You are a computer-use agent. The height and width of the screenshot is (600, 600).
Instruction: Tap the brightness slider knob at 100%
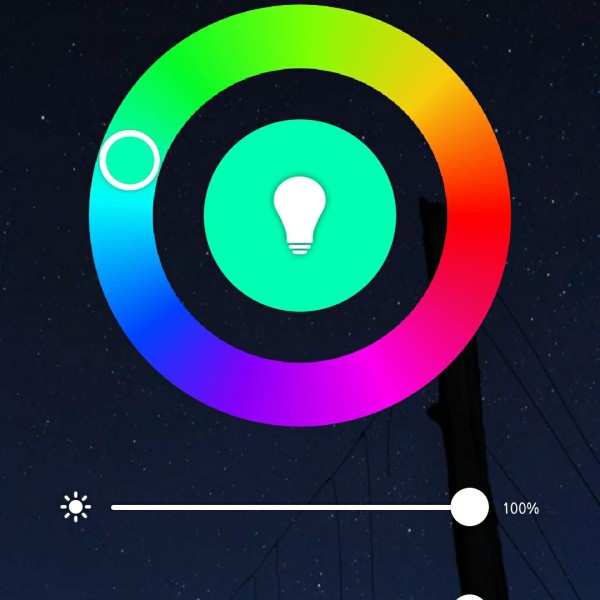tap(469, 508)
